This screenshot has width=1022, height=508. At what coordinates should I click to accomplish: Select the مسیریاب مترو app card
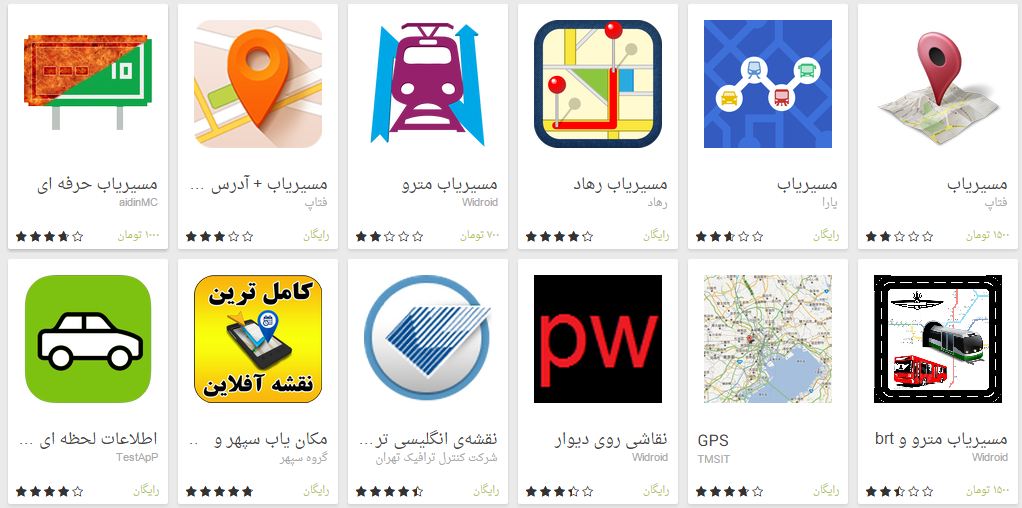tap(427, 85)
